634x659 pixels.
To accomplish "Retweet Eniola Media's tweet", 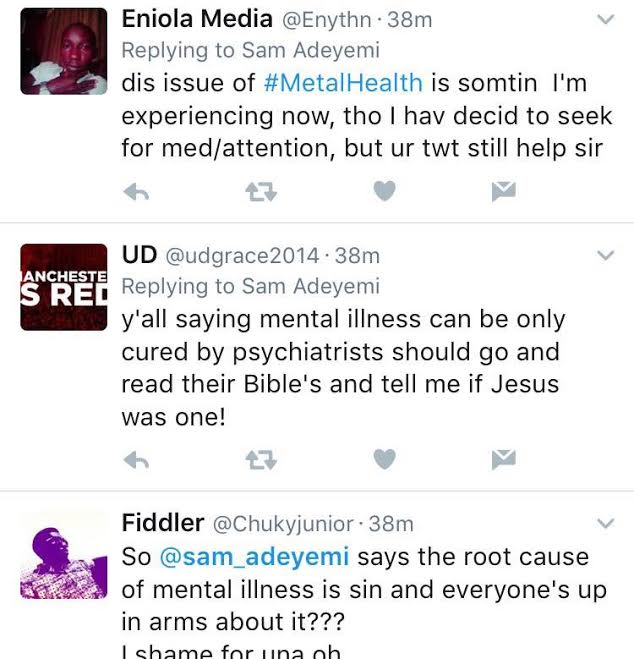I will coord(260,192).
